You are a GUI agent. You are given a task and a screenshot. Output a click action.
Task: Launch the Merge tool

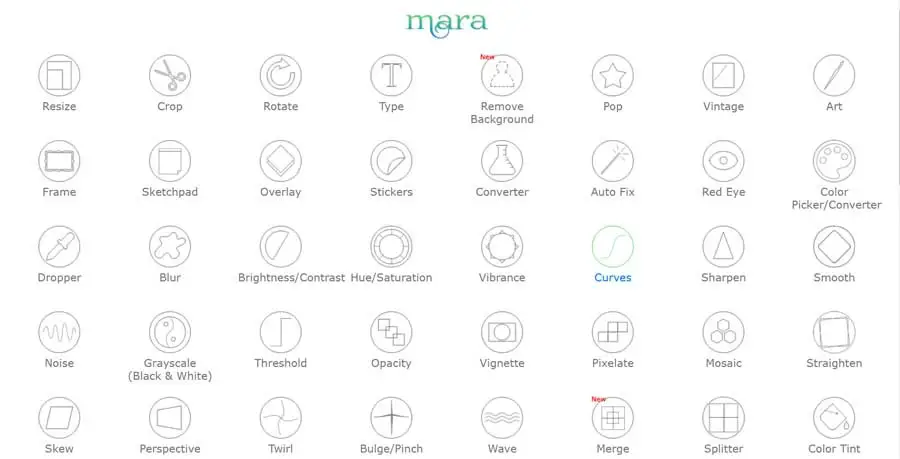pyautogui.click(x=612, y=417)
